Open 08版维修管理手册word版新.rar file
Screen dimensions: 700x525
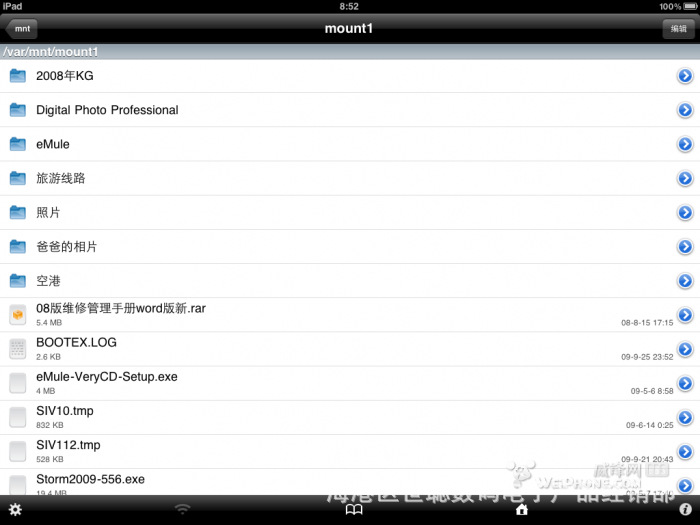pos(120,309)
